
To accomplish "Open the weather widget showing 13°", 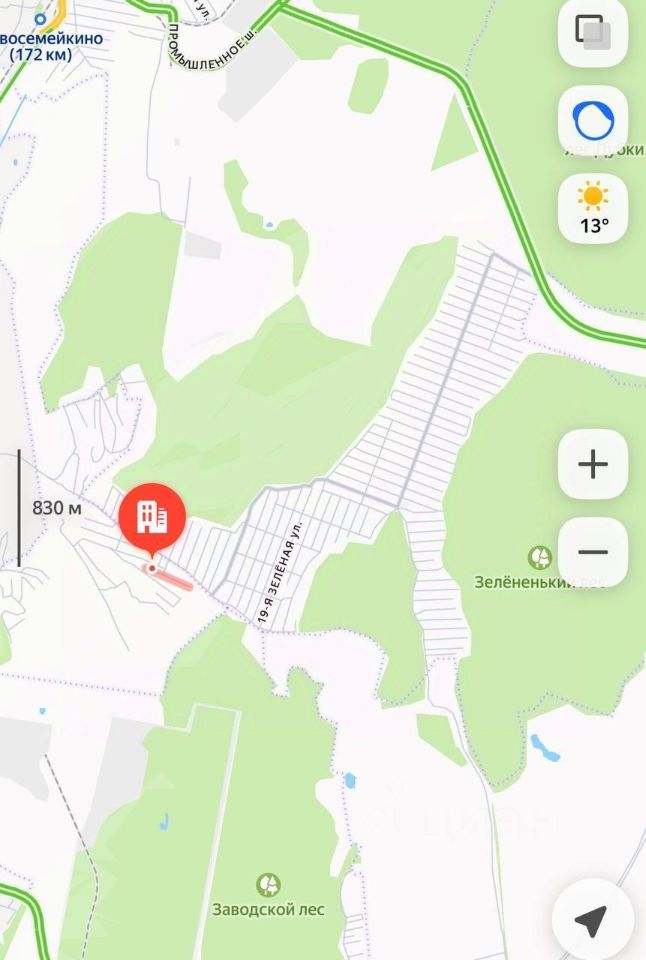I will (593, 208).
